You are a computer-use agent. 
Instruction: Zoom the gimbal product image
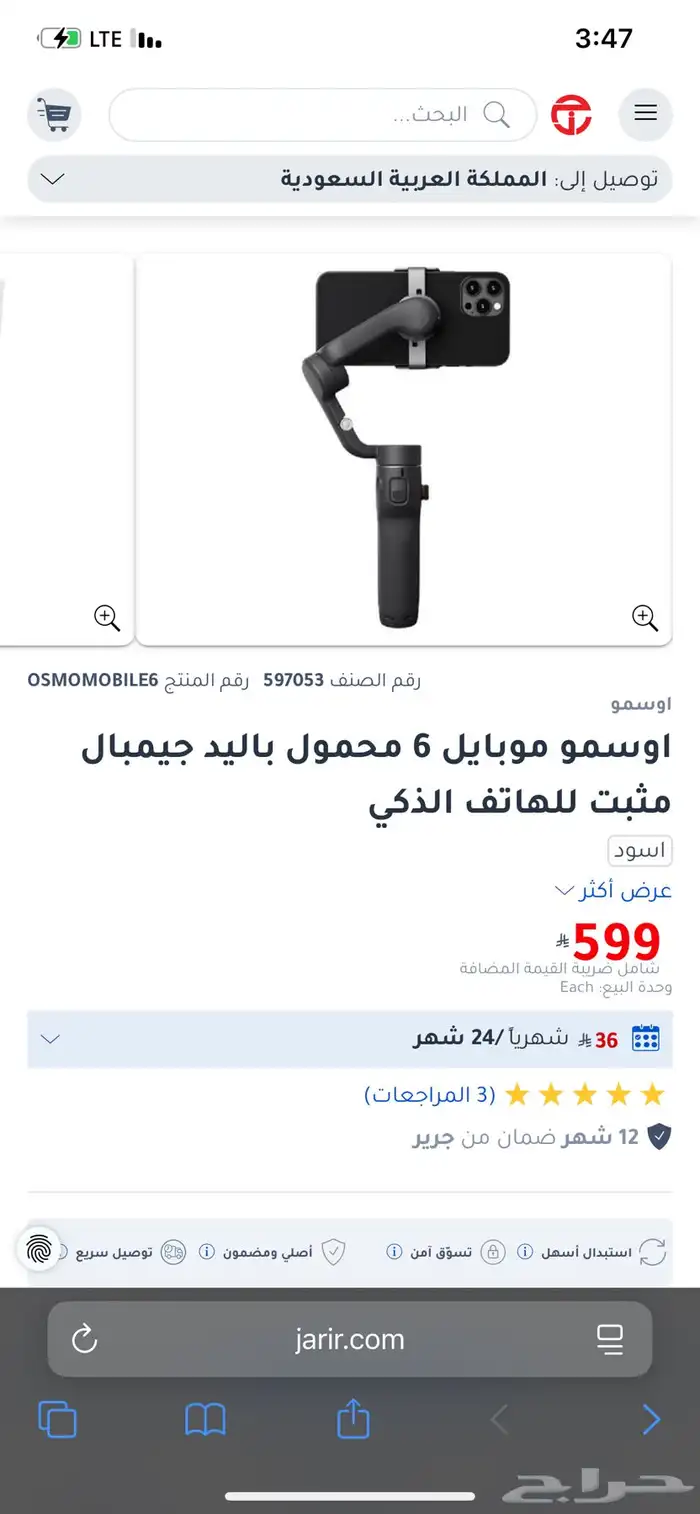[x=645, y=617]
